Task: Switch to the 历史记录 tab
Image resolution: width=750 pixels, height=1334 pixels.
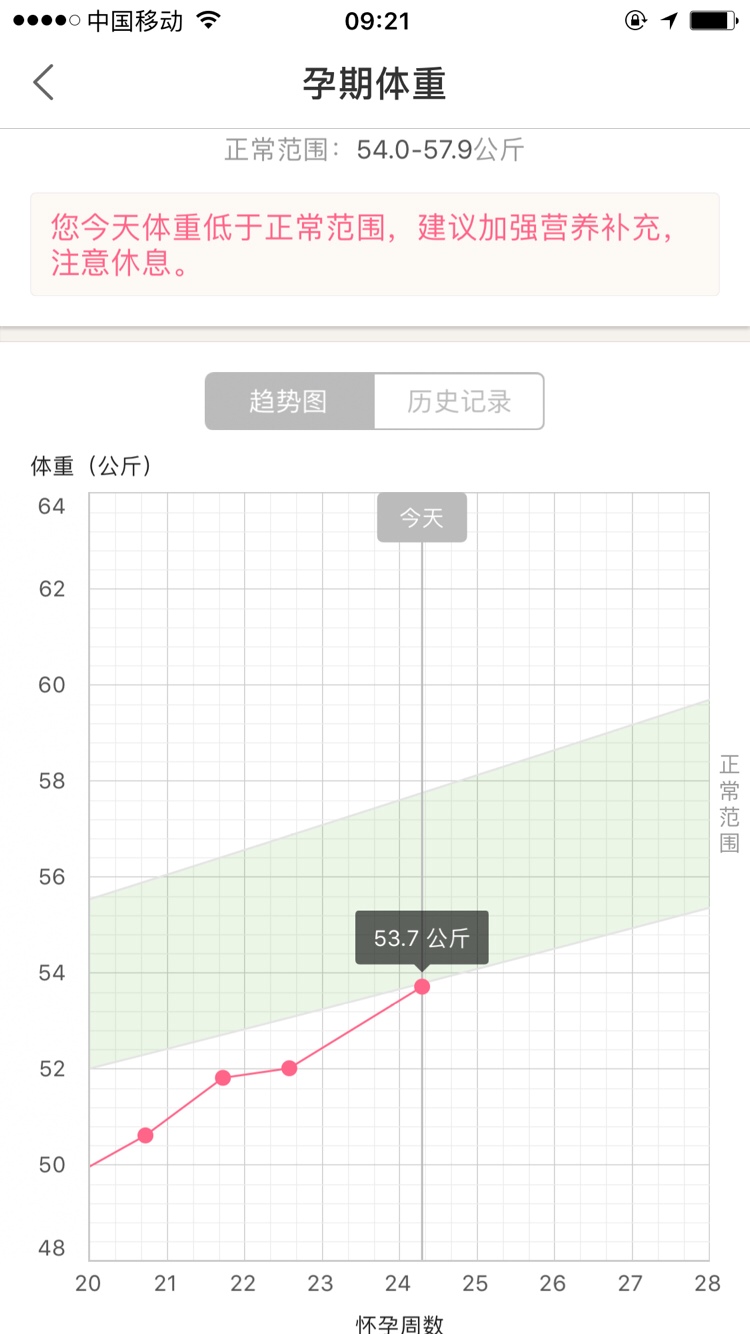Action: click(x=459, y=402)
